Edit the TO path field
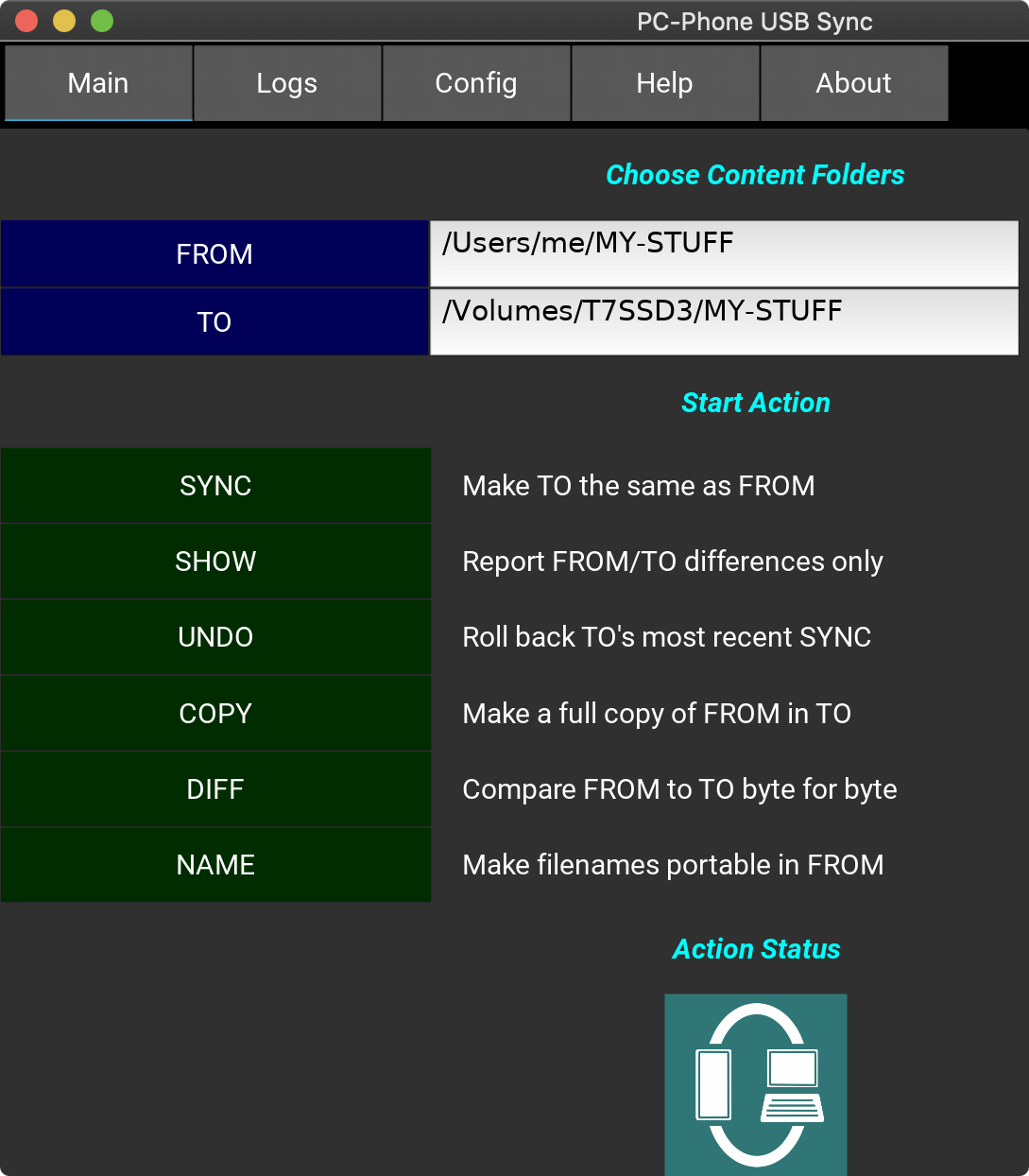 (724, 321)
